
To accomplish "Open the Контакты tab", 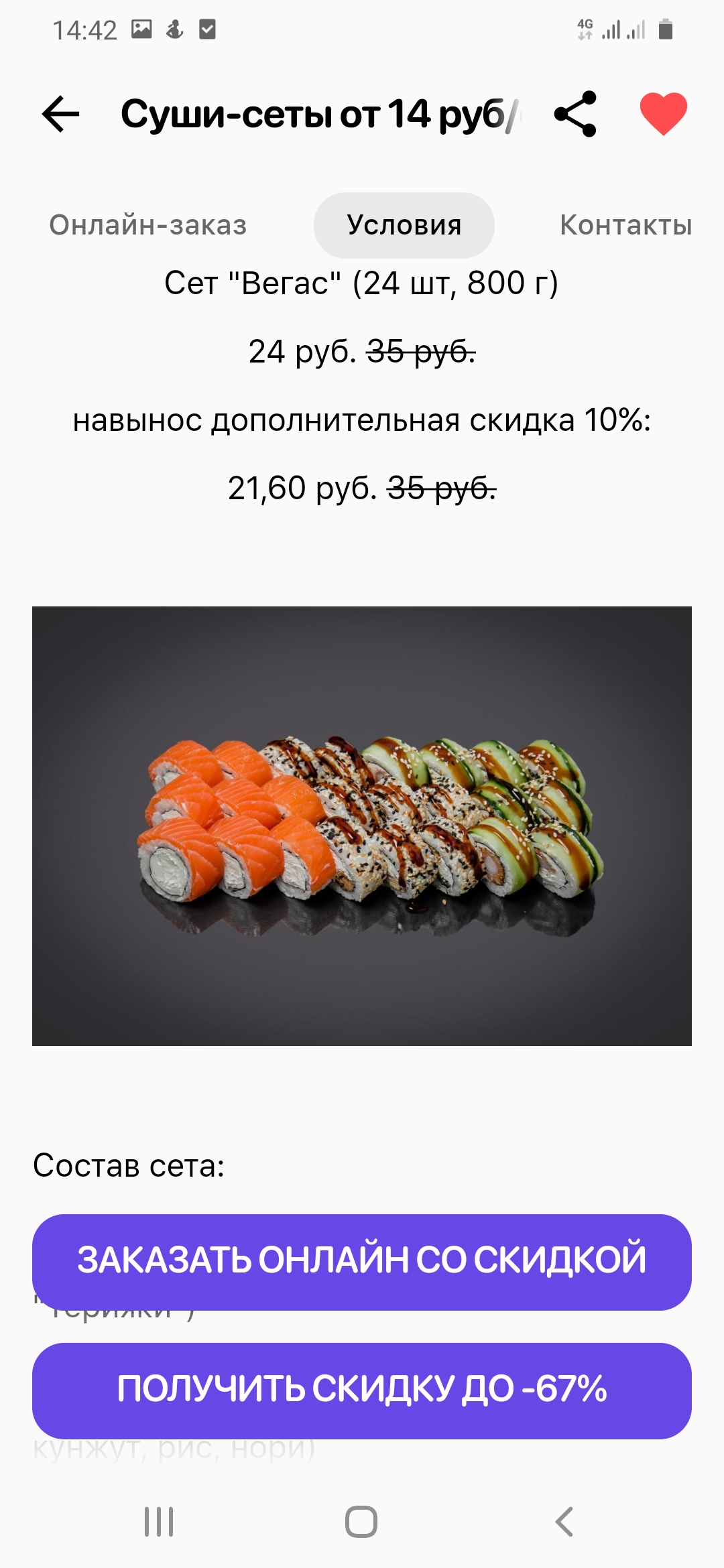I will (x=625, y=225).
